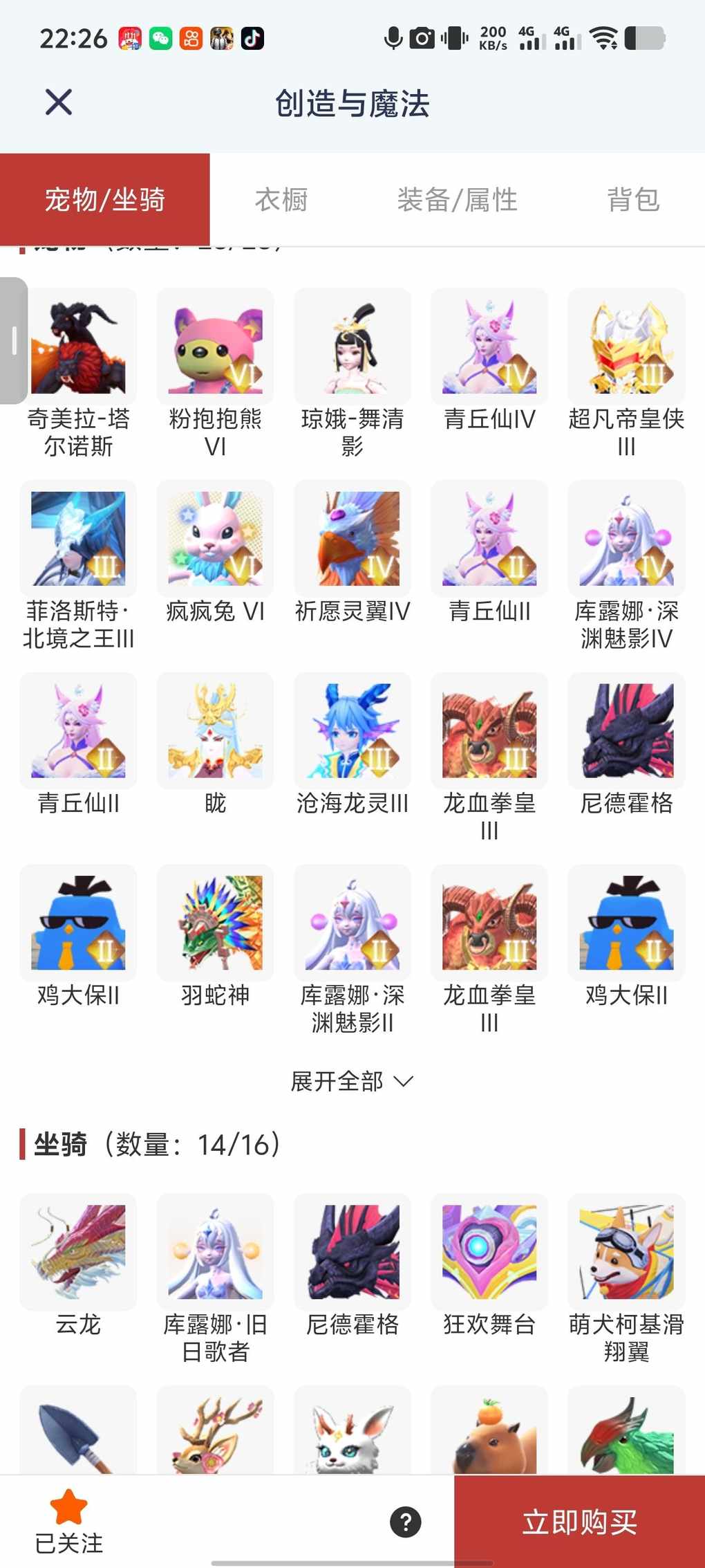Select the 羽蛇神 pet tile
This screenshot has width=705, height=1568.
(216, 923)
